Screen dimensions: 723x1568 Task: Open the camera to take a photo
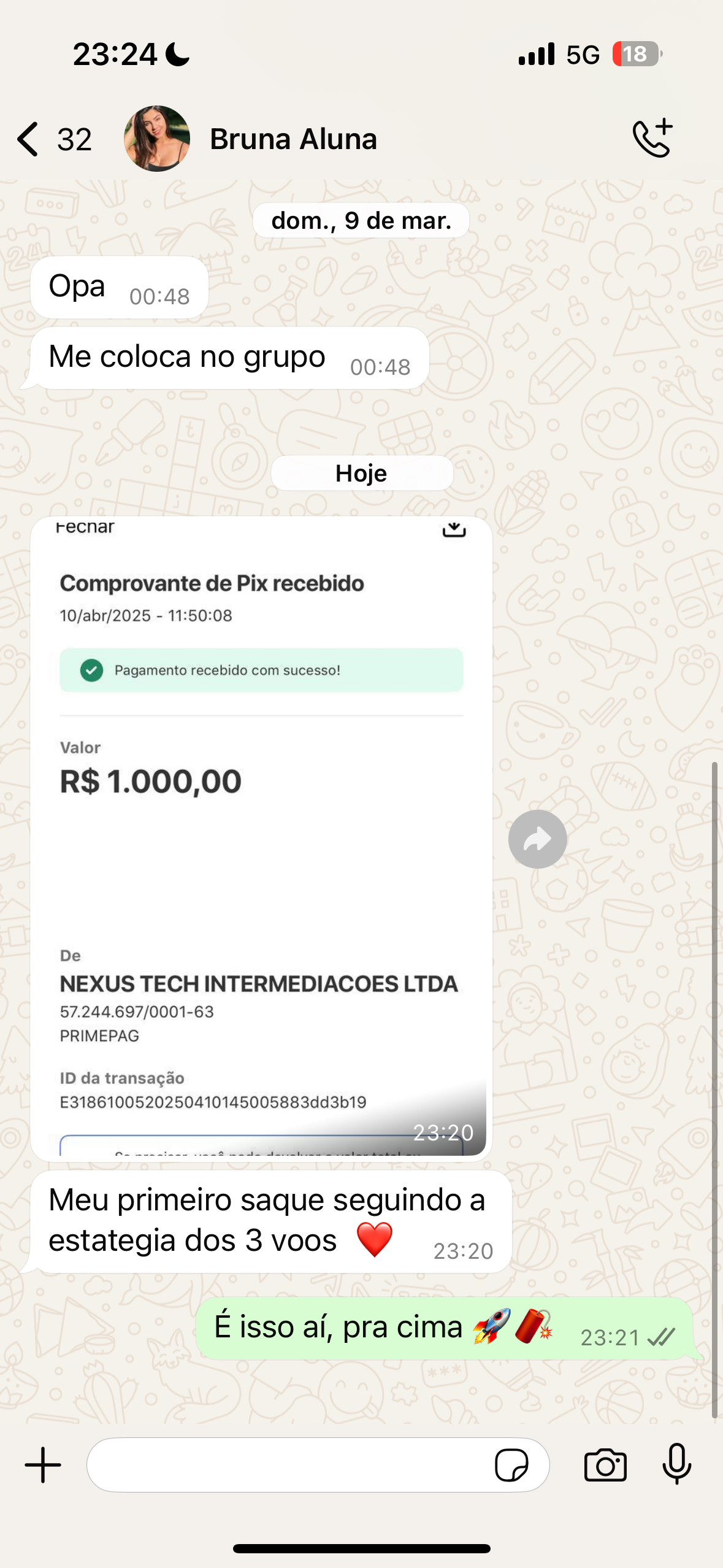coord(605,1465)
